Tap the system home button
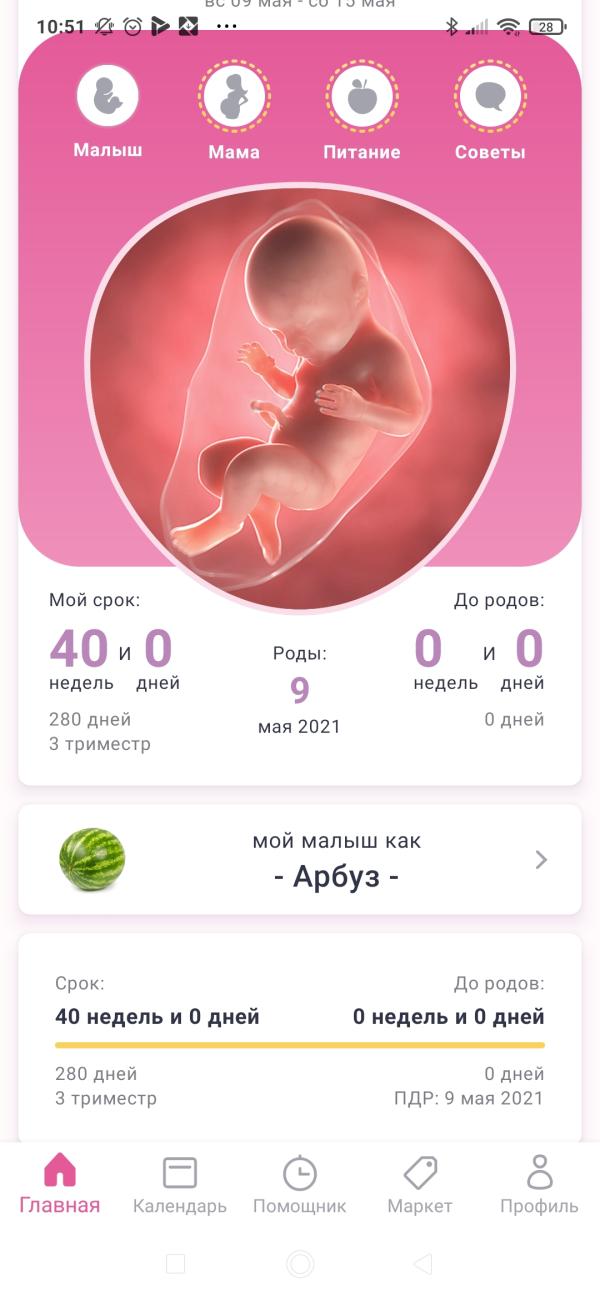This screenshot has width=600, height=1299. (300, 1264)
